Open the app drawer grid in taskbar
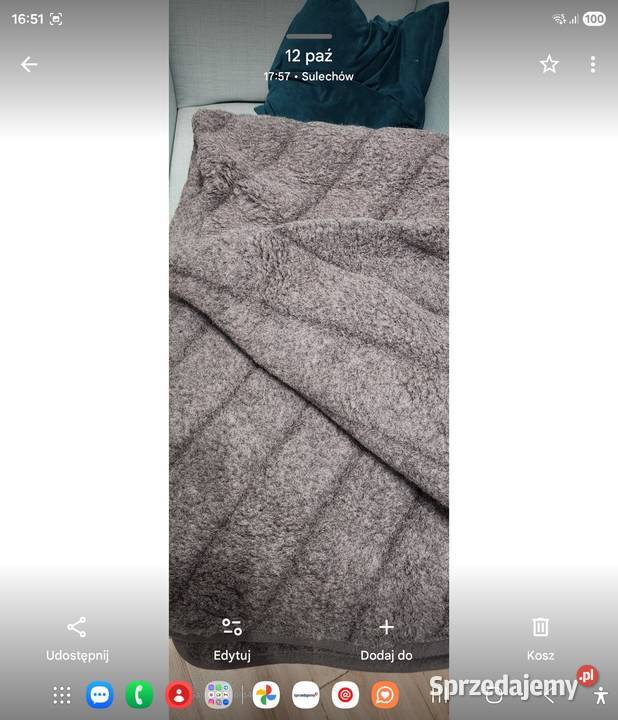618x720 pixels. pos(62,695)
